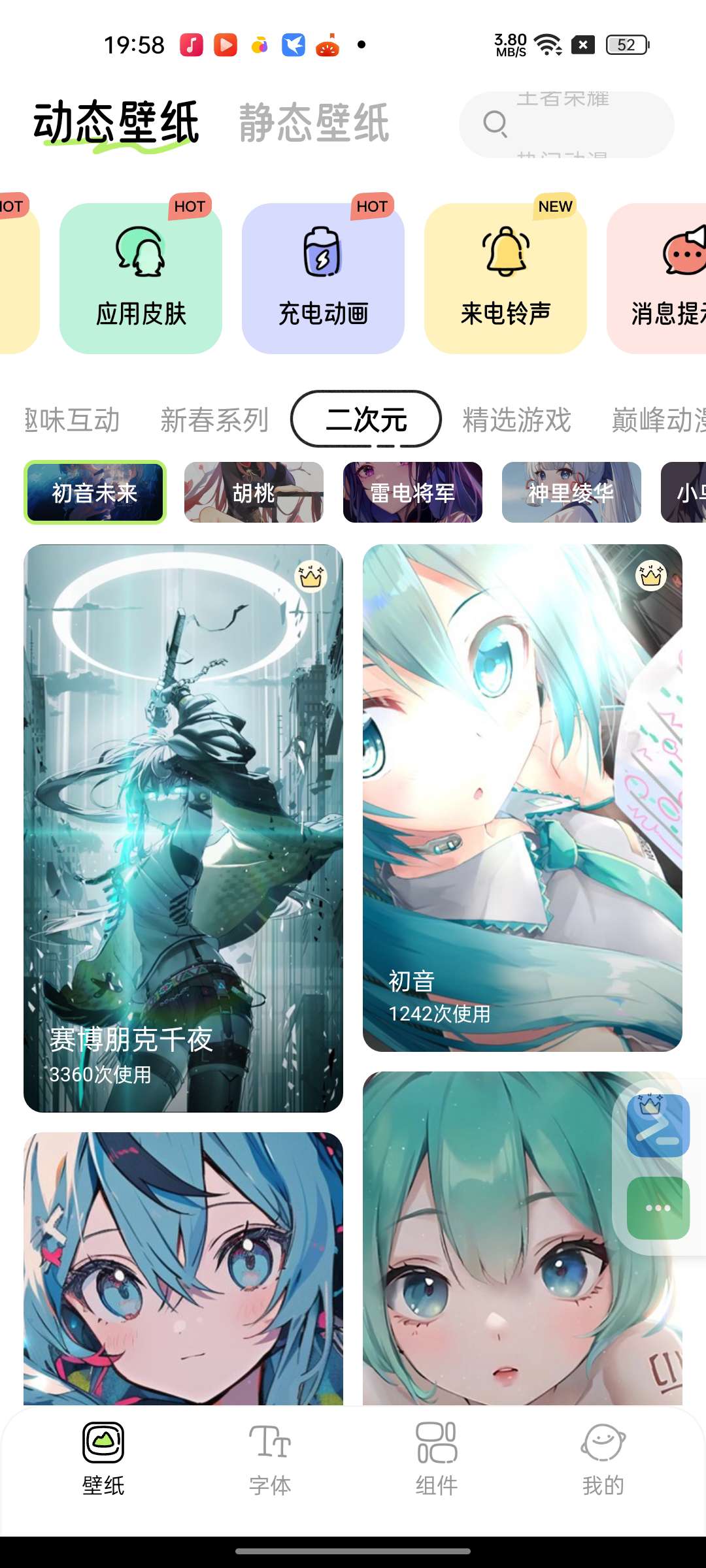This screenshot has height=1568, width=706.
Task: Choose the 雷电将军 character chip
Action: point(412,493)
